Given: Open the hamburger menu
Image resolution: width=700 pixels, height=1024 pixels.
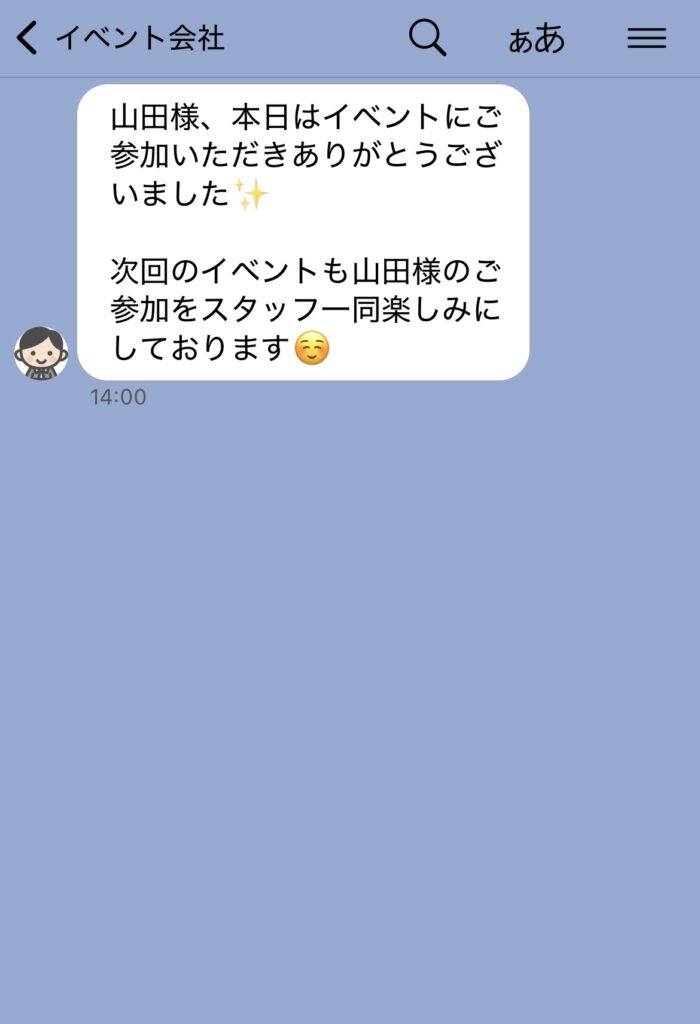Looking at the screenshot, I should (646, 38).
